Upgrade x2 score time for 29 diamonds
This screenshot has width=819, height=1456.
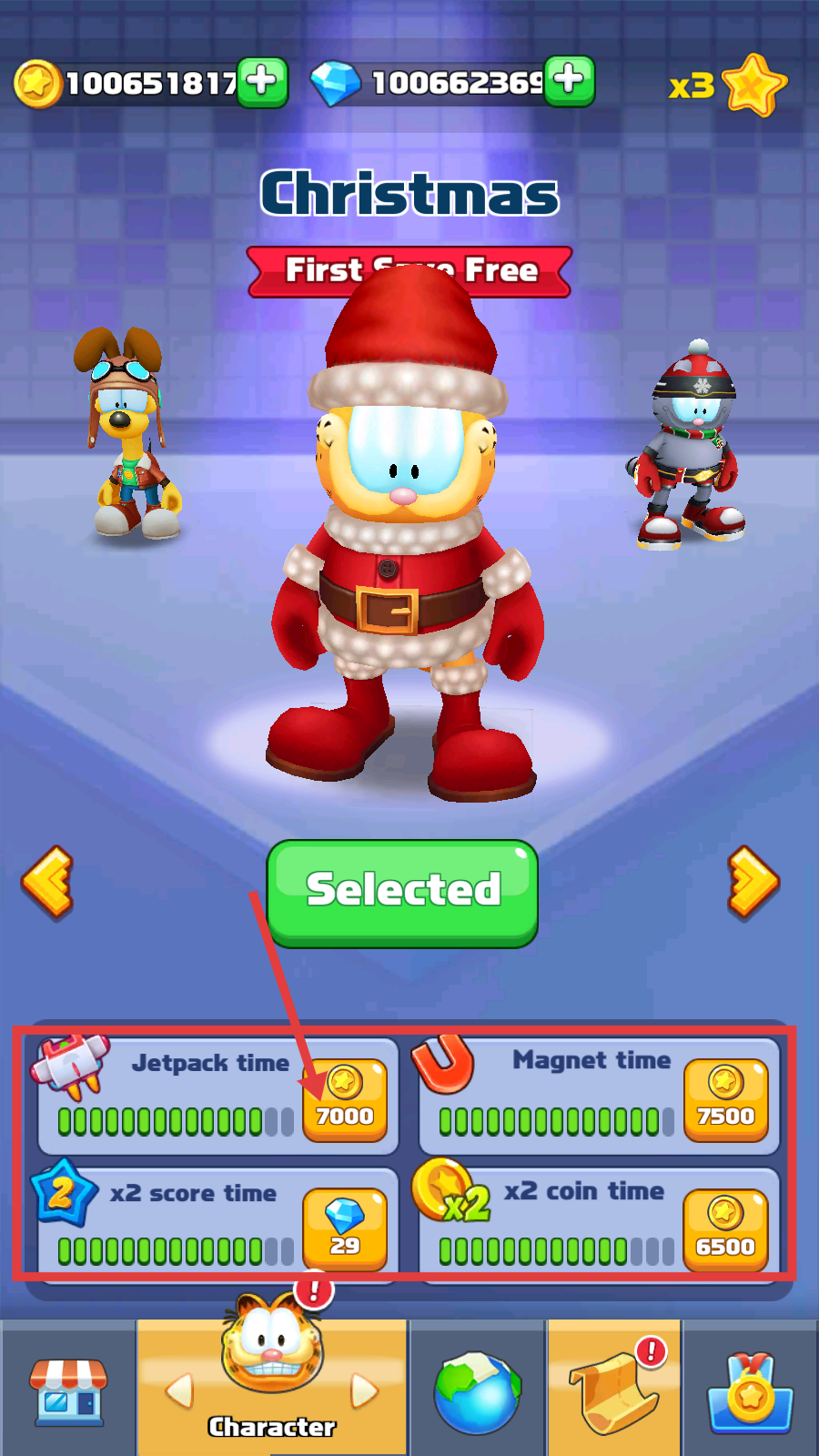pyautogui.click(x=345, y=1229)
